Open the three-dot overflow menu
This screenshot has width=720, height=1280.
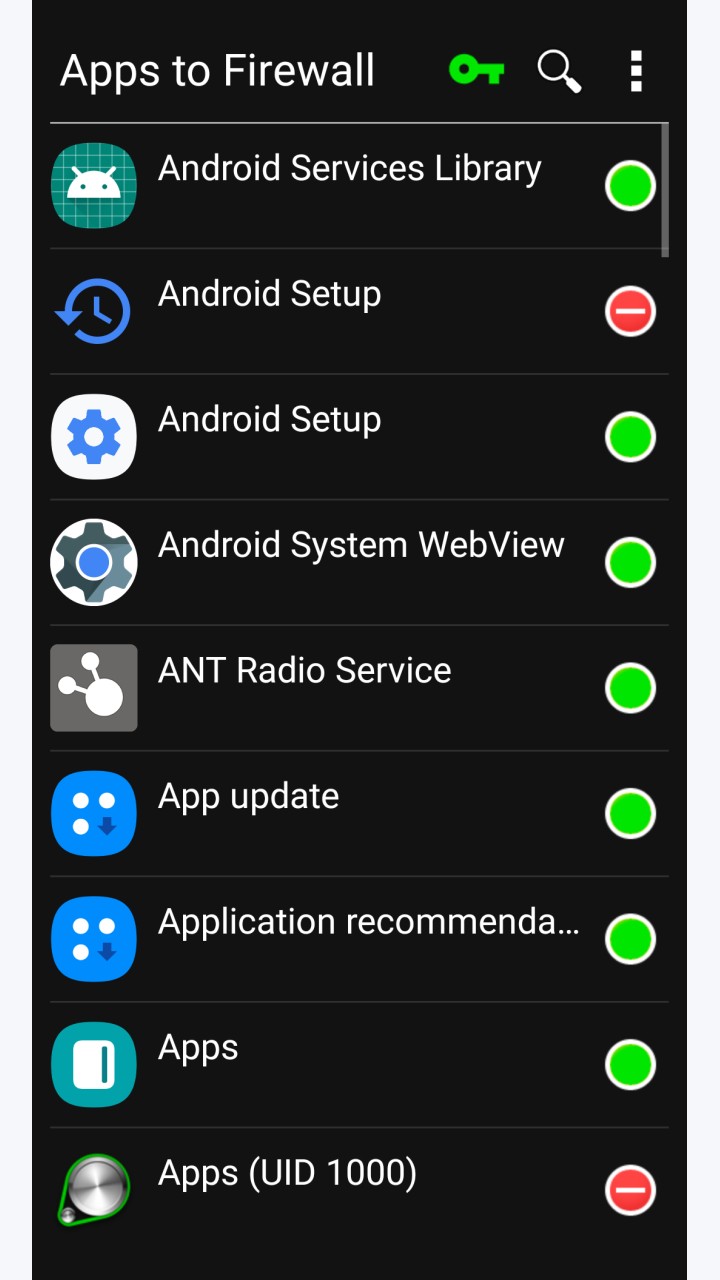click(x=636, y=71)
